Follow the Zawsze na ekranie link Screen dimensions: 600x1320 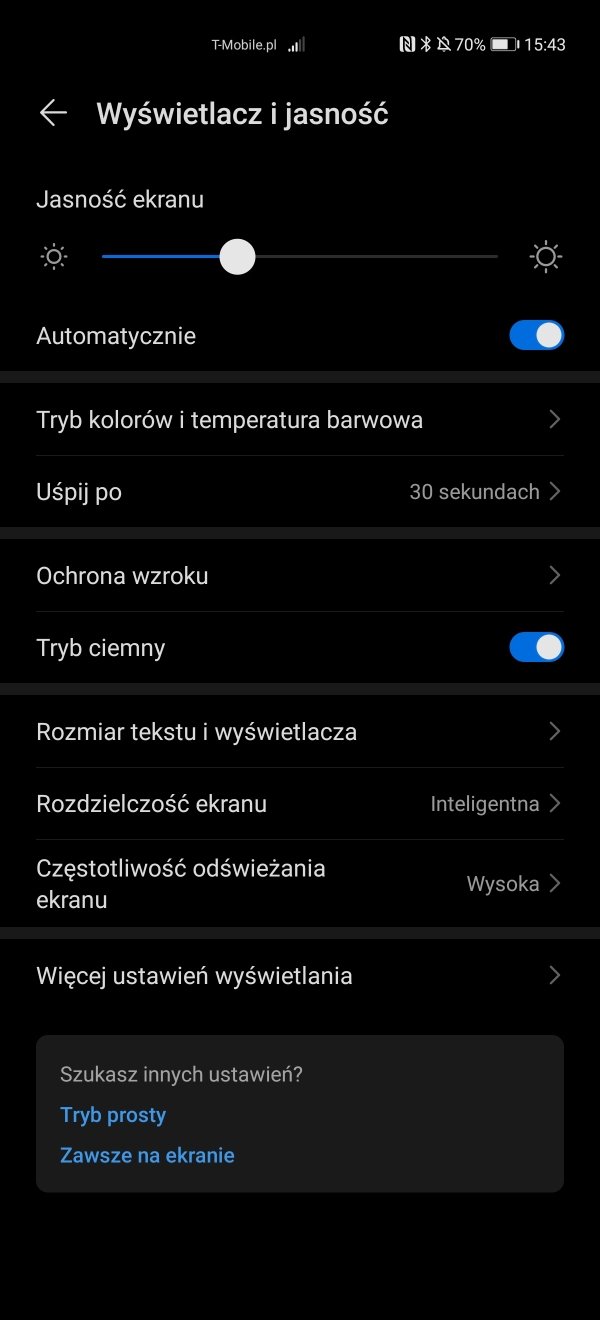point(147,1155)
